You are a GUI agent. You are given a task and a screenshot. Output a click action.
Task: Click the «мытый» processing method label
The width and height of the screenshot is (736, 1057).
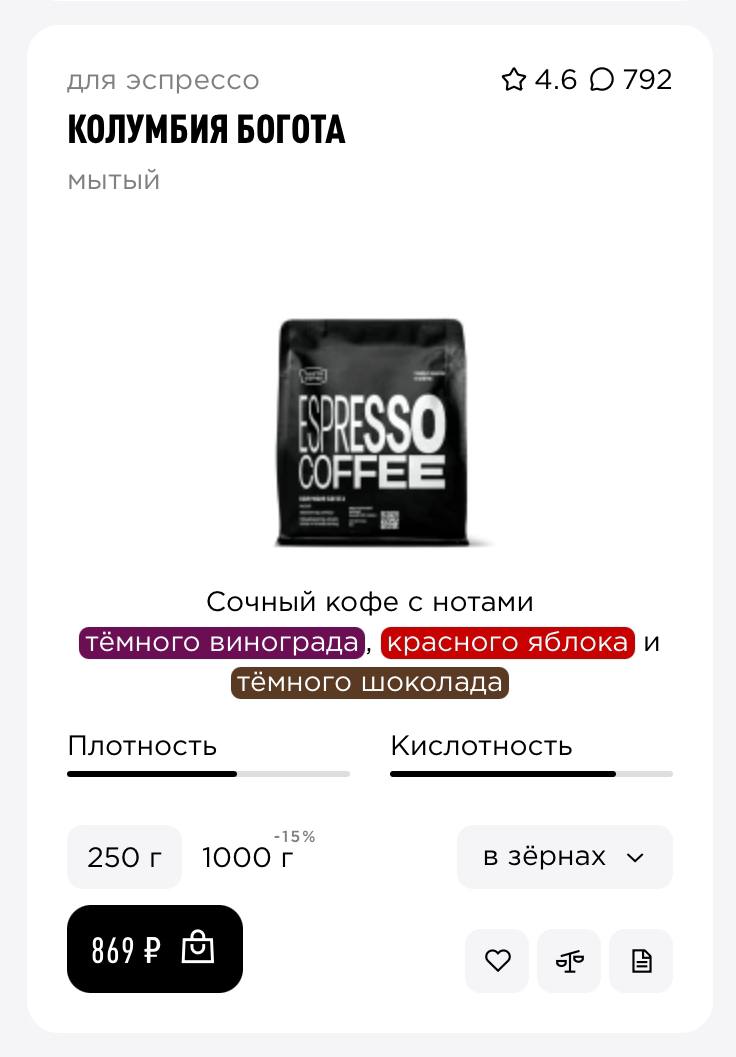[x=113, y=181]
